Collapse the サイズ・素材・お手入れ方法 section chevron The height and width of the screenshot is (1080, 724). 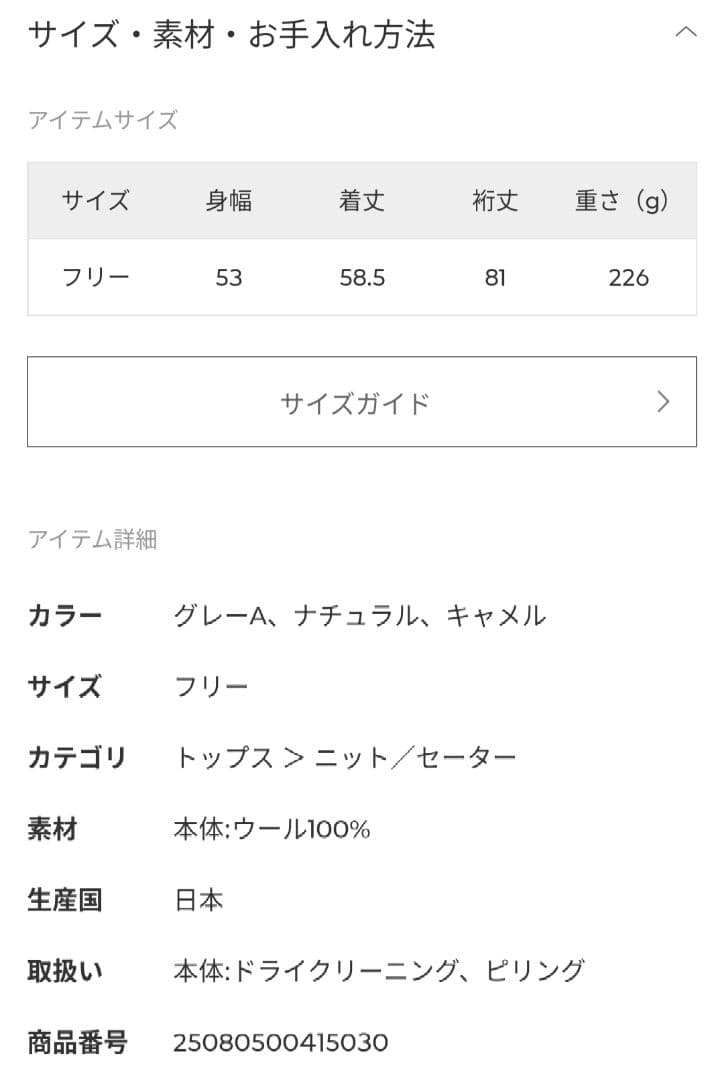tap(684, 33)
